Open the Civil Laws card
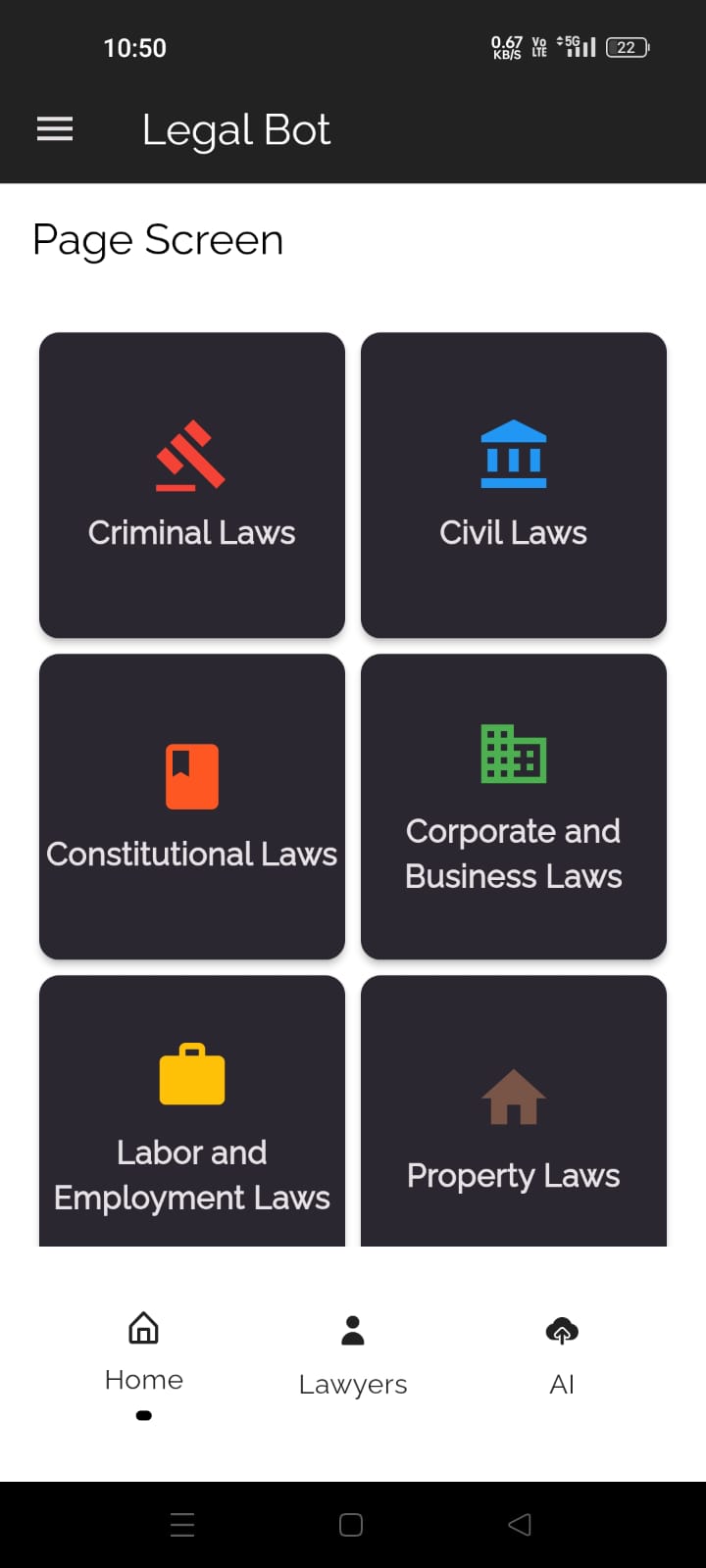Image resolution: width=706 pixels, height=1568 pixels. point(514,485)
